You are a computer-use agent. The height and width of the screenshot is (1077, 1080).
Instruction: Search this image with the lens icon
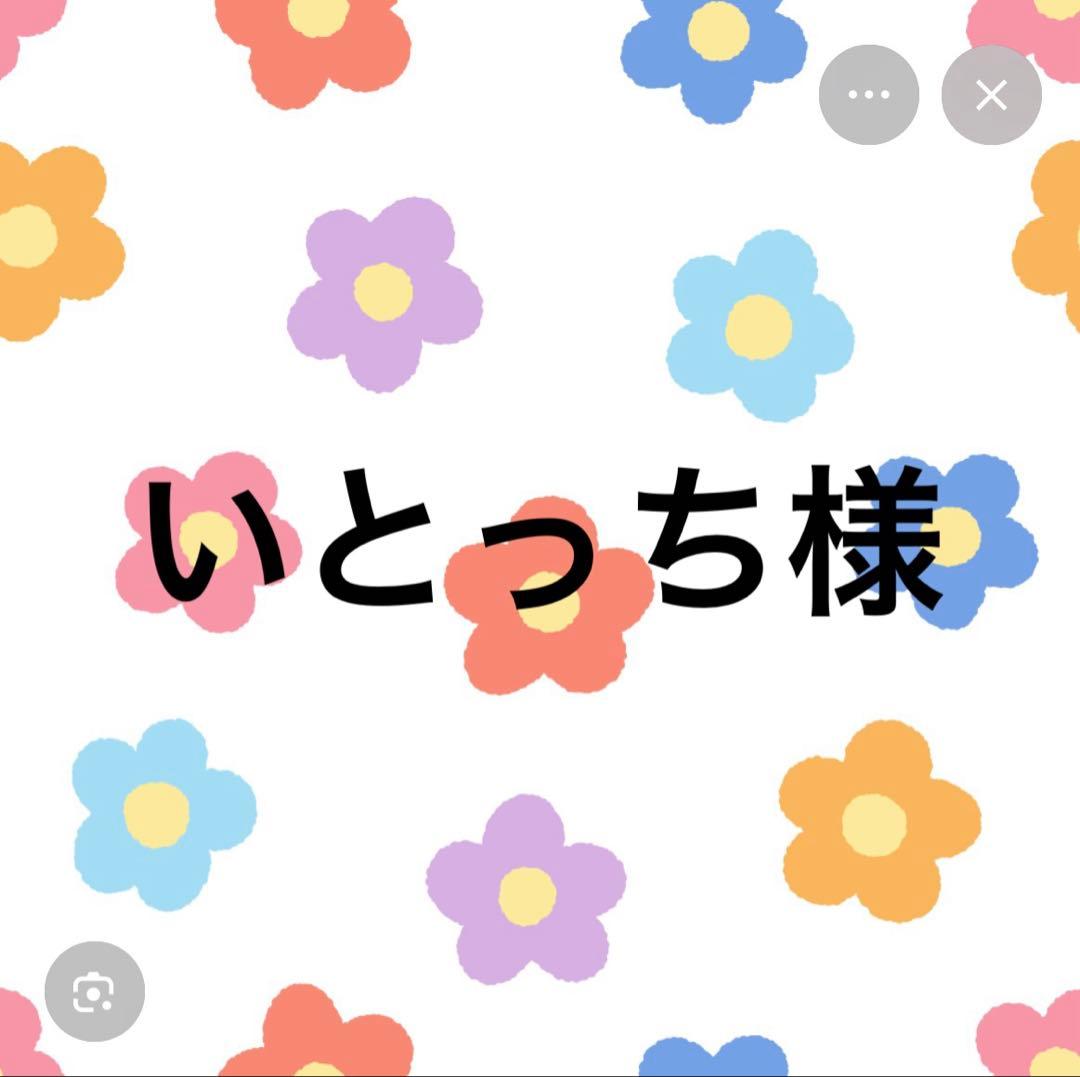click(94, 991)
